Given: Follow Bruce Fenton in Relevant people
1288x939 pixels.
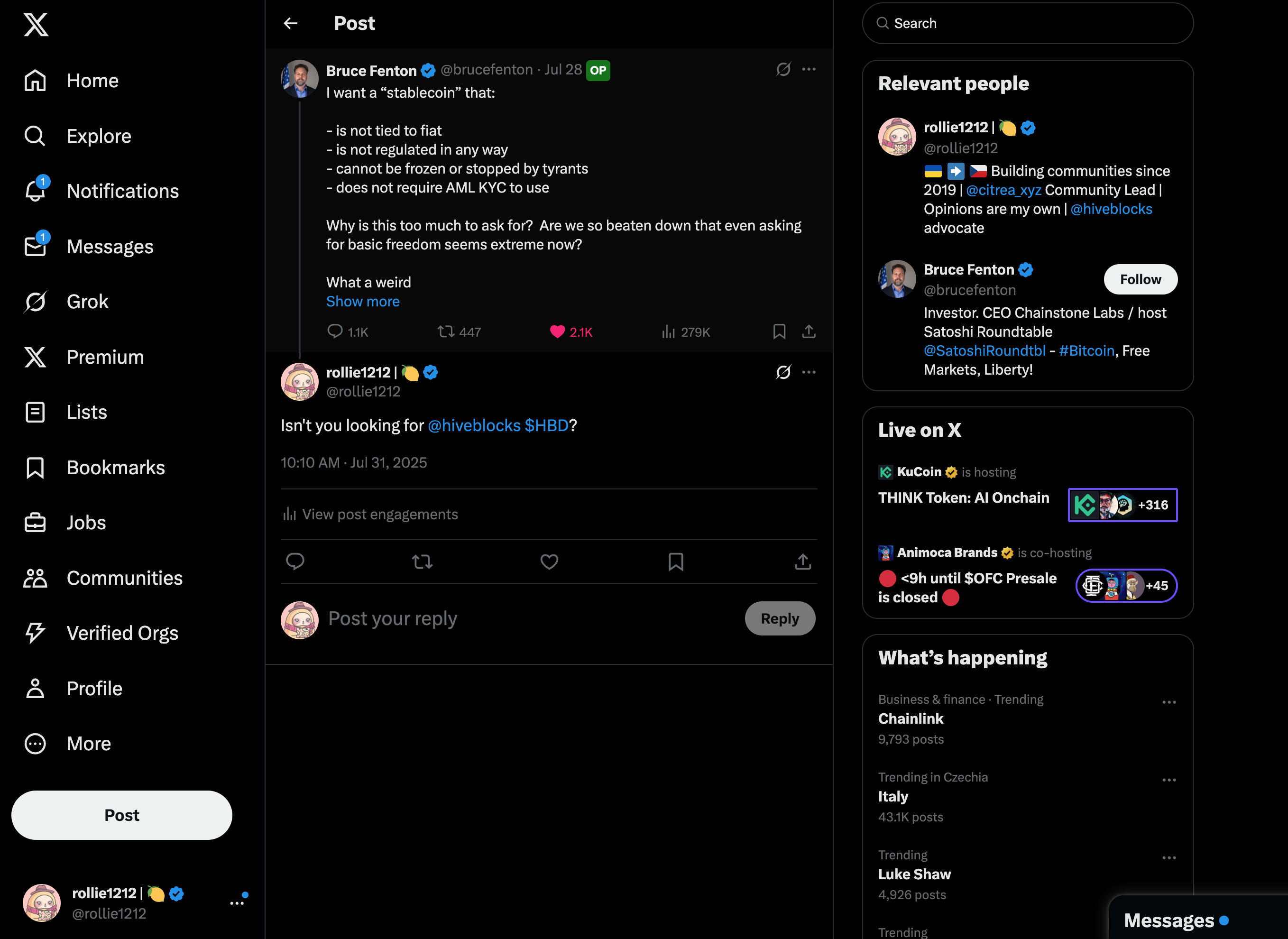Looking at the screenshot, I should 1140,279.
